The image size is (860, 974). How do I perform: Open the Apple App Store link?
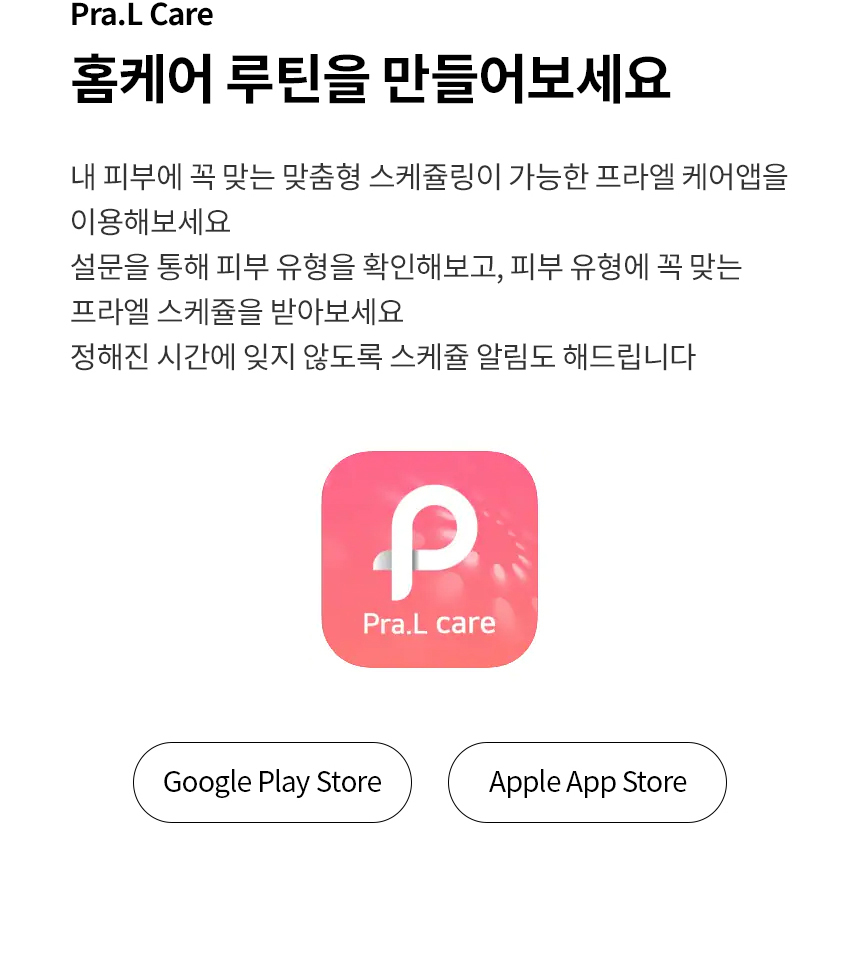[587, 782]
